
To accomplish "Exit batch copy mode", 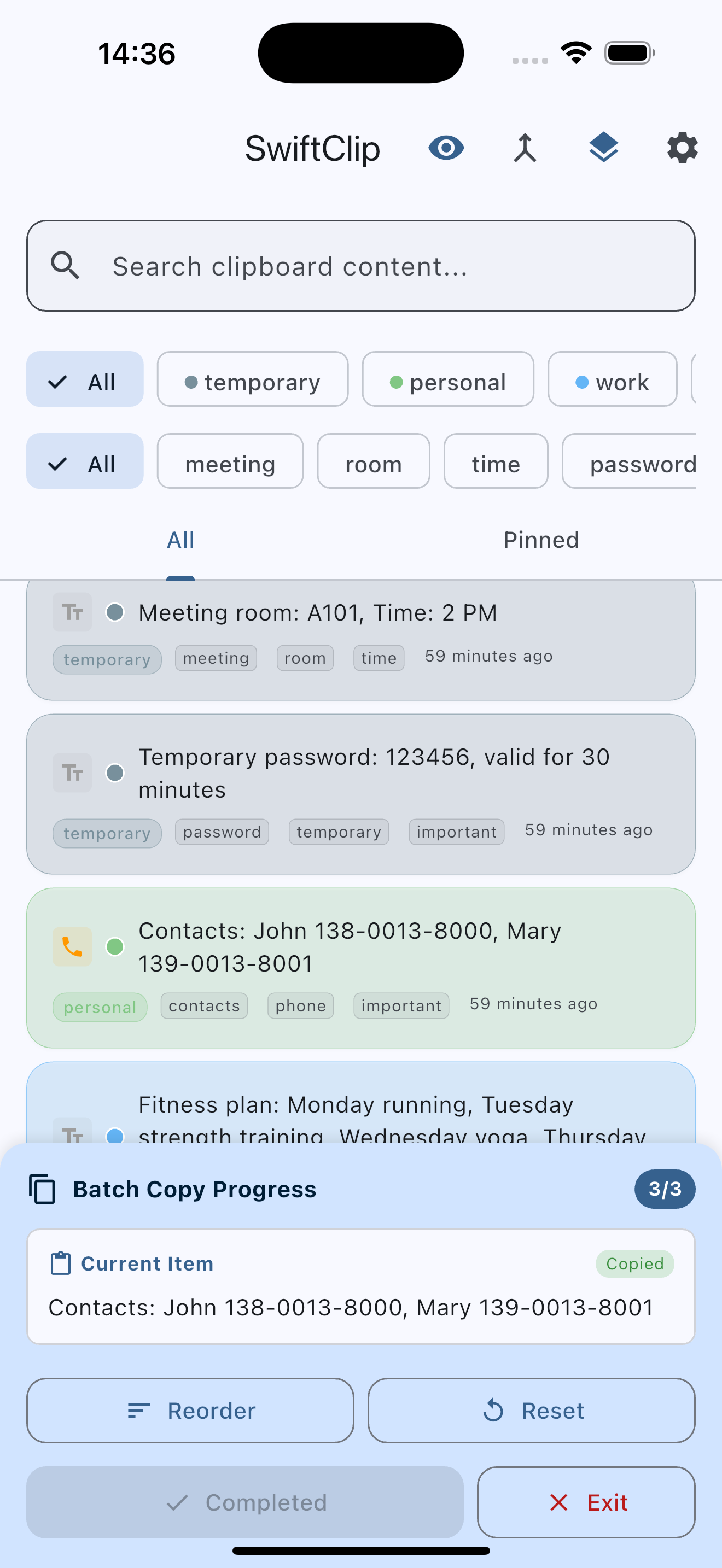I will click(586, 1502).
